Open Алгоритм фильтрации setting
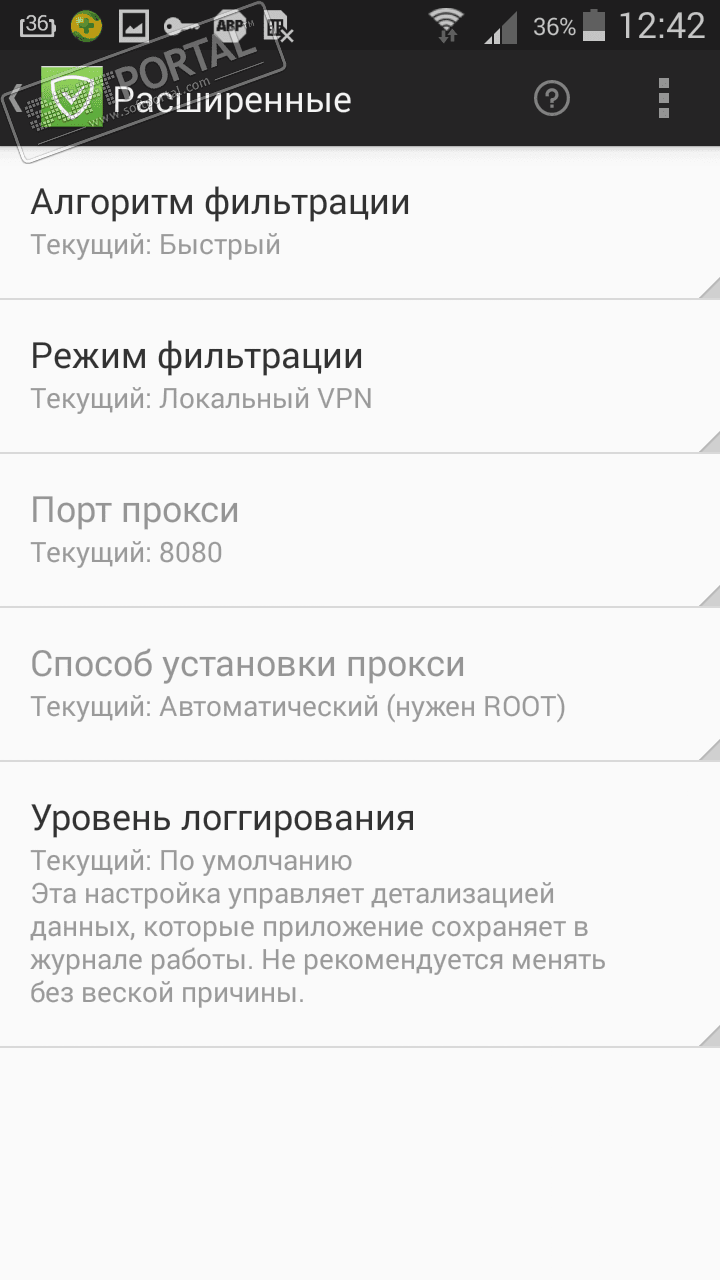Viewport: 720px width, 1280px height. pyautogui.click(x=360, y=223)
